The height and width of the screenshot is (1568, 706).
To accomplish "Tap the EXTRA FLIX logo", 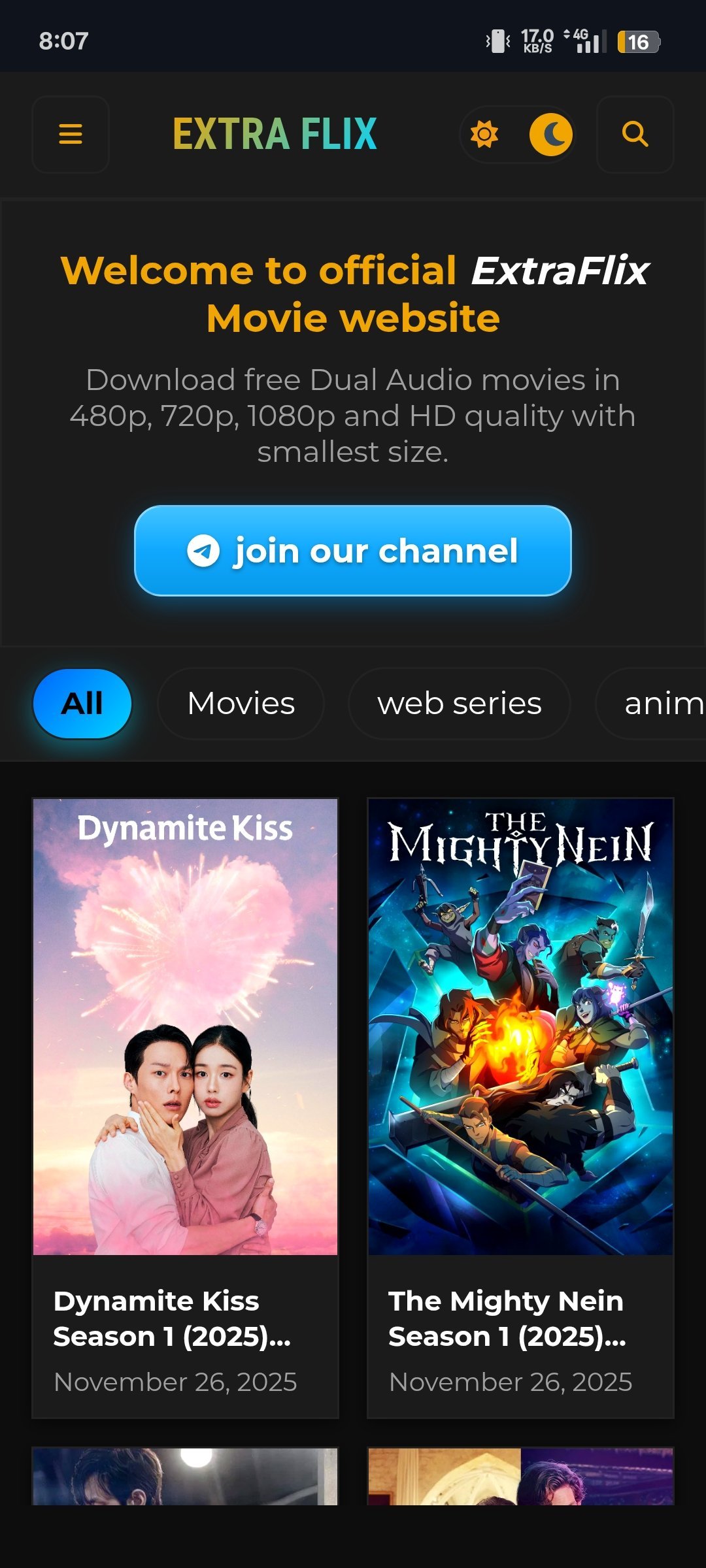I will click(x=274, y=133).
